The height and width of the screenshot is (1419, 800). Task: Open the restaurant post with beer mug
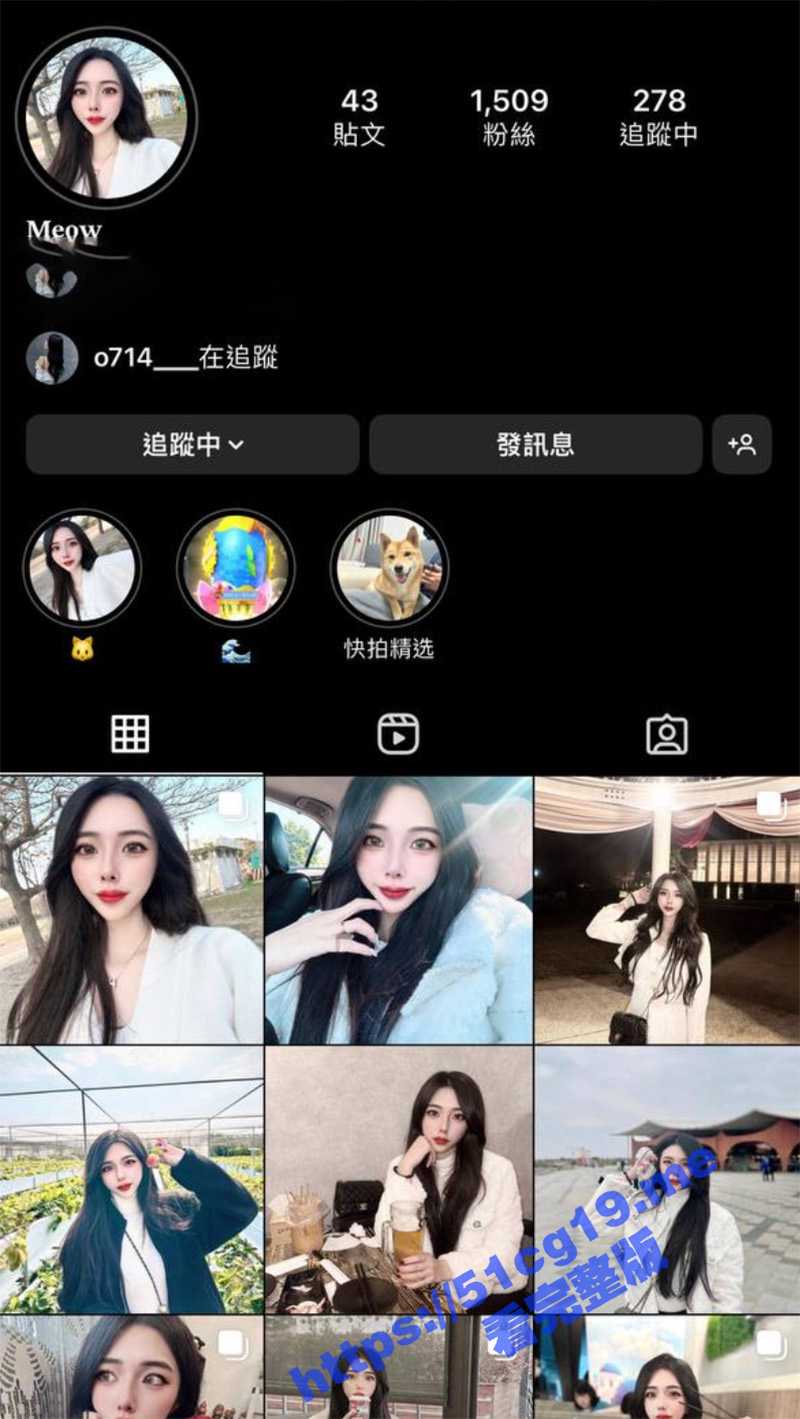[398, 1179]
